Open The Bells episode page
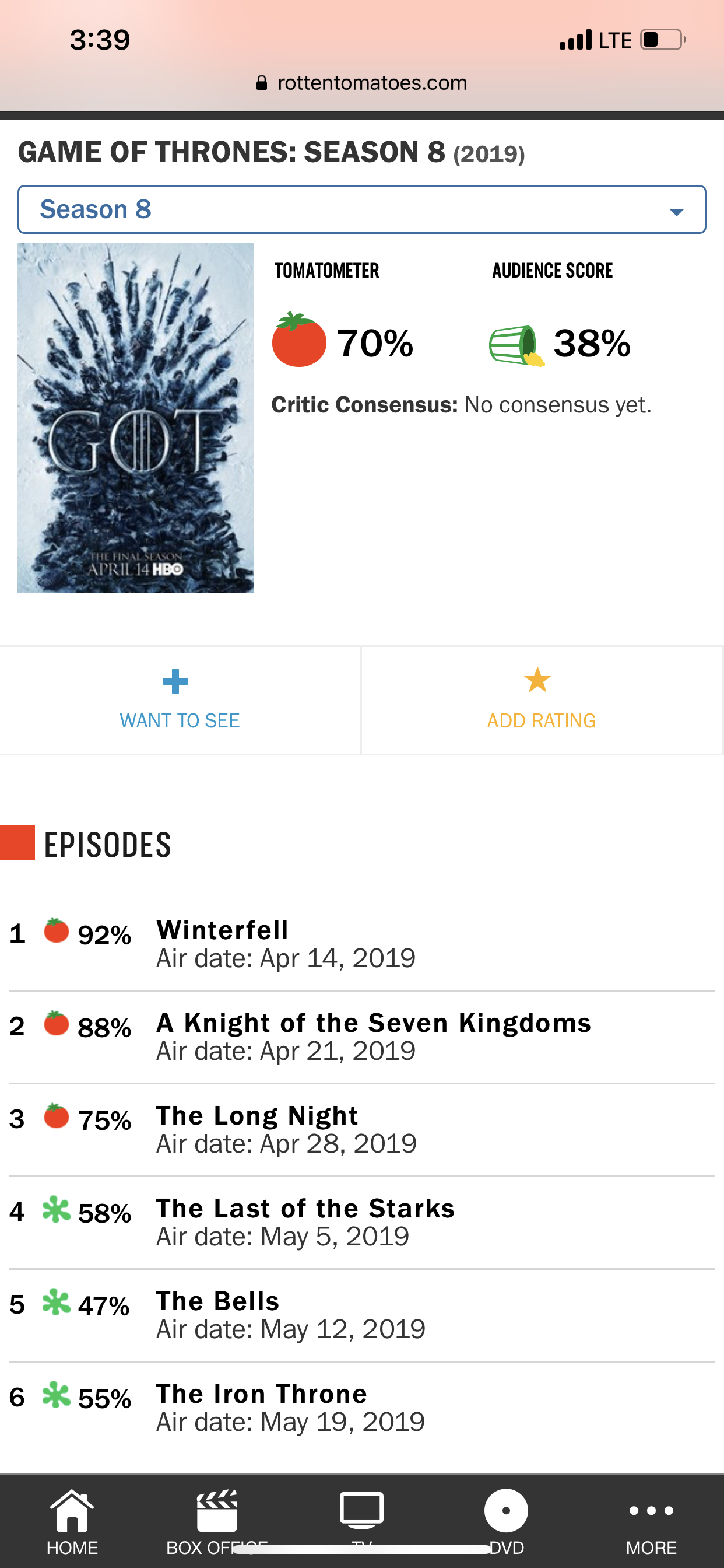 [217, 1301]
